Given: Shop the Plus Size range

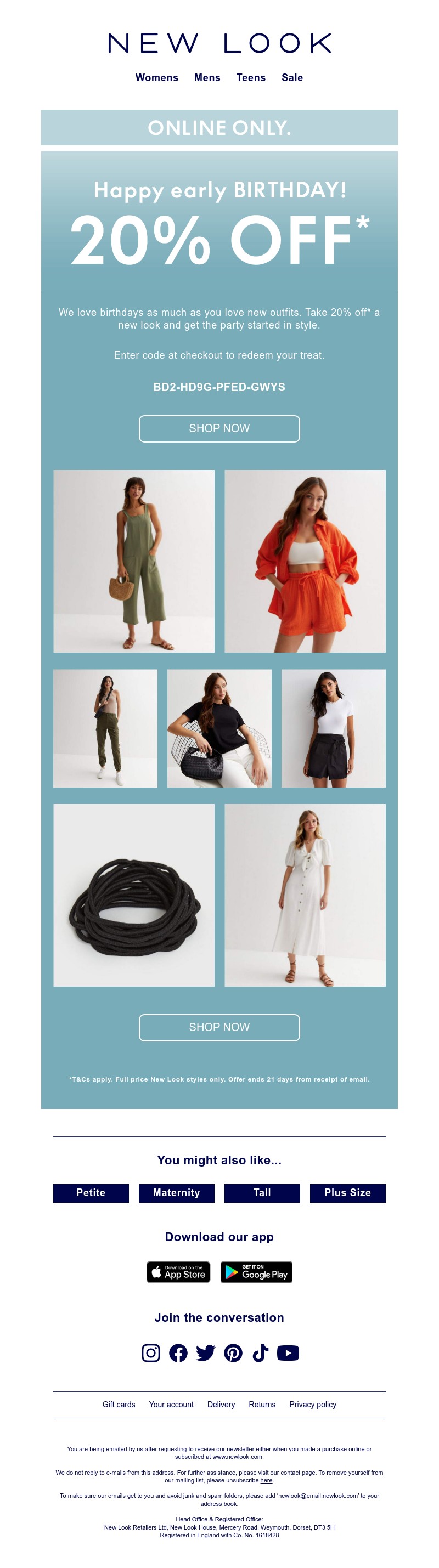Looking at the screenshot, I should pyautogui.click(x=347, y=1192).
